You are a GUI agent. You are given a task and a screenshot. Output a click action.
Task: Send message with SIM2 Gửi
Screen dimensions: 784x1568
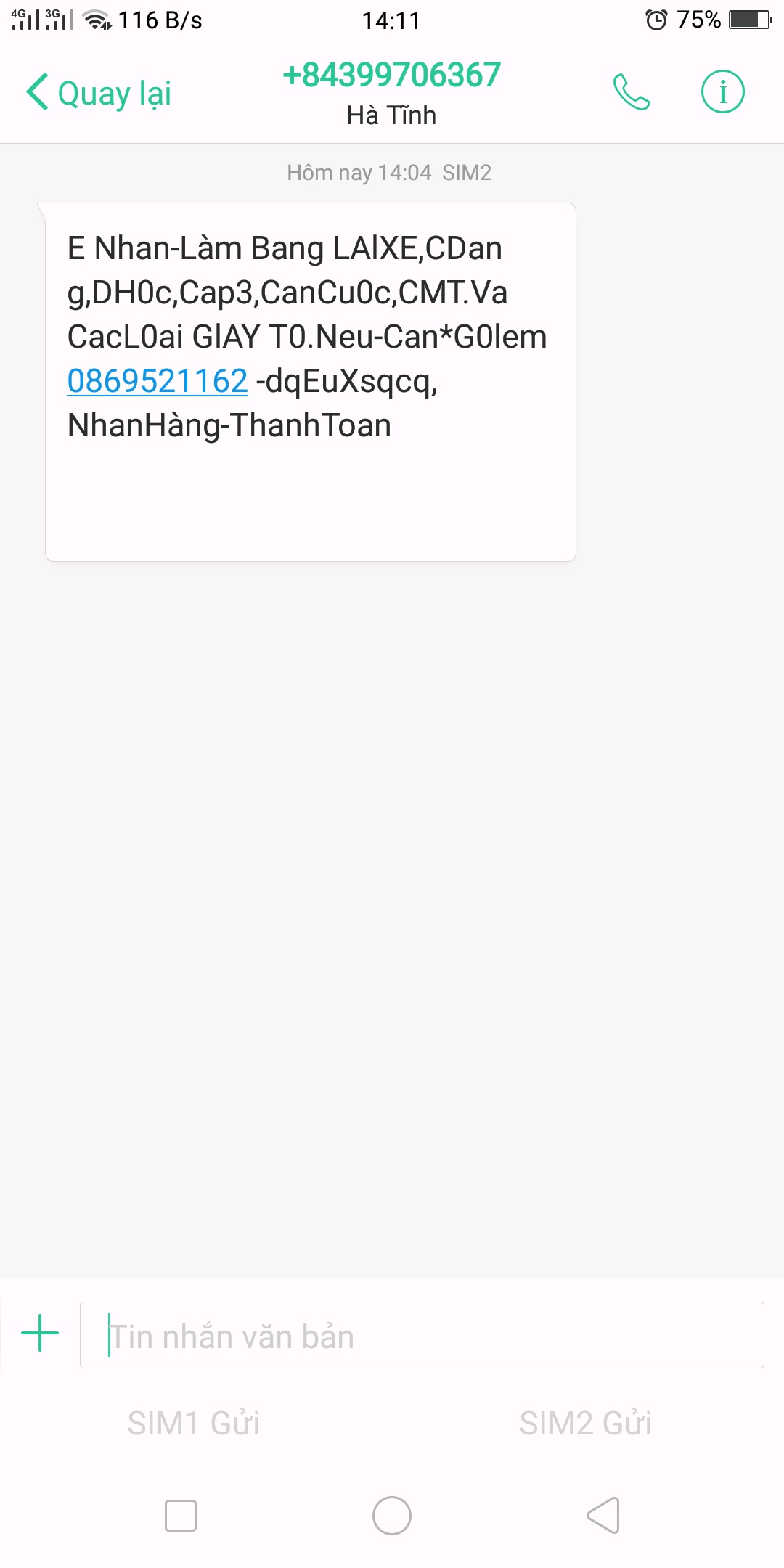tap(585, 1423)
